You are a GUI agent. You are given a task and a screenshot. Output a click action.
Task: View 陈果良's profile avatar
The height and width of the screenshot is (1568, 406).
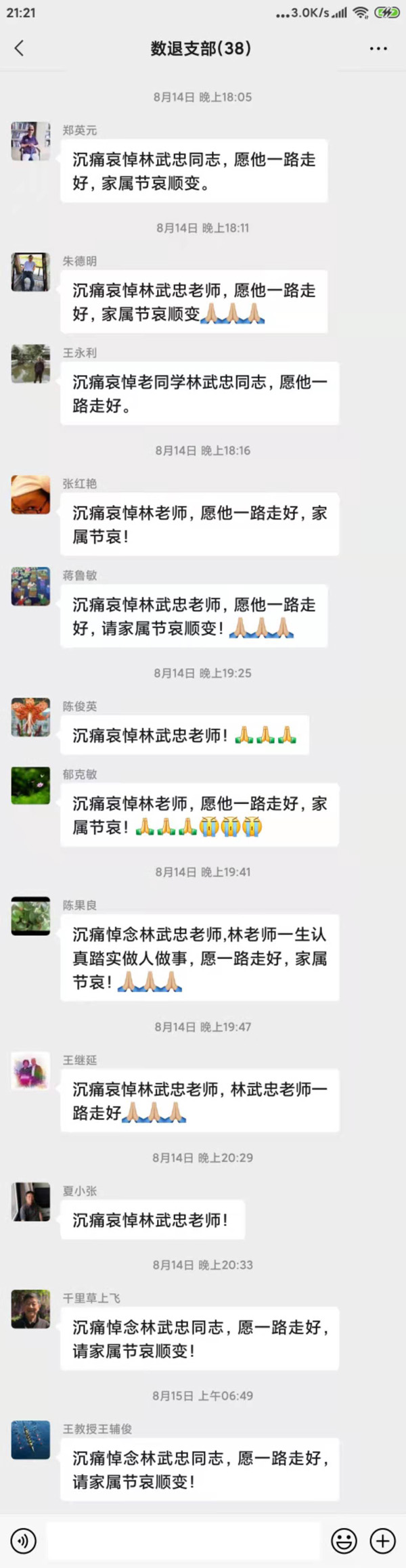point(30,916)
